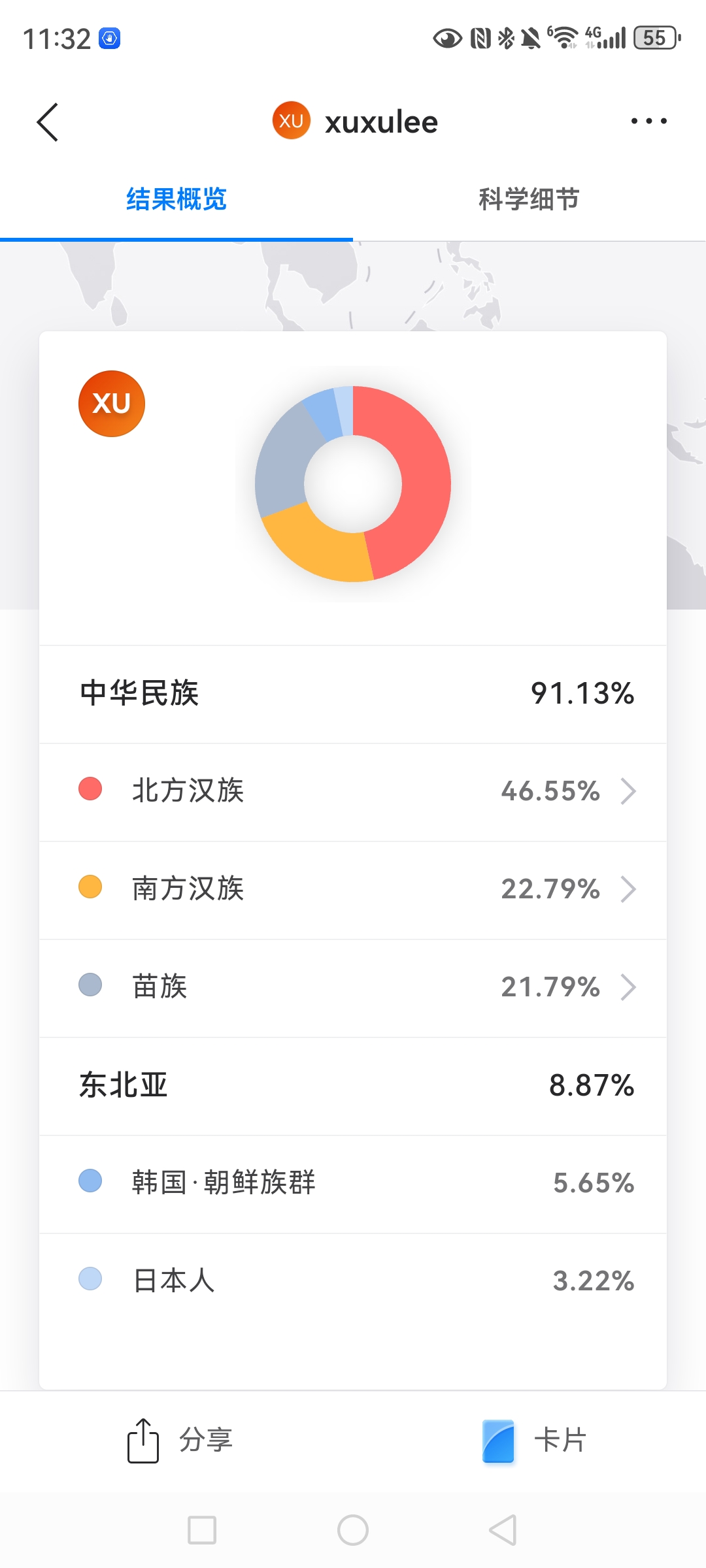
Task: Select the 结果概览 tab
Action: (x=176, y=199)
